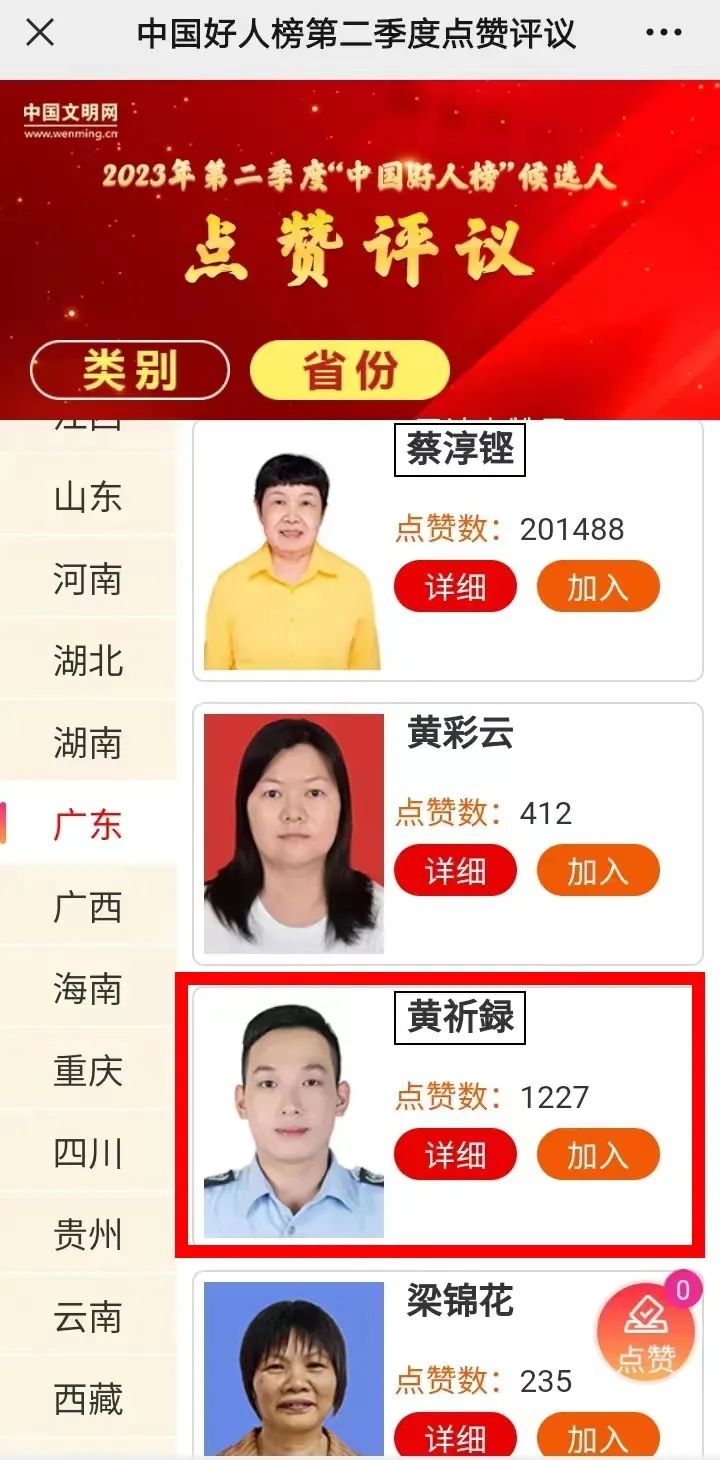Switch to the 类别 filter

click(130, 371)
